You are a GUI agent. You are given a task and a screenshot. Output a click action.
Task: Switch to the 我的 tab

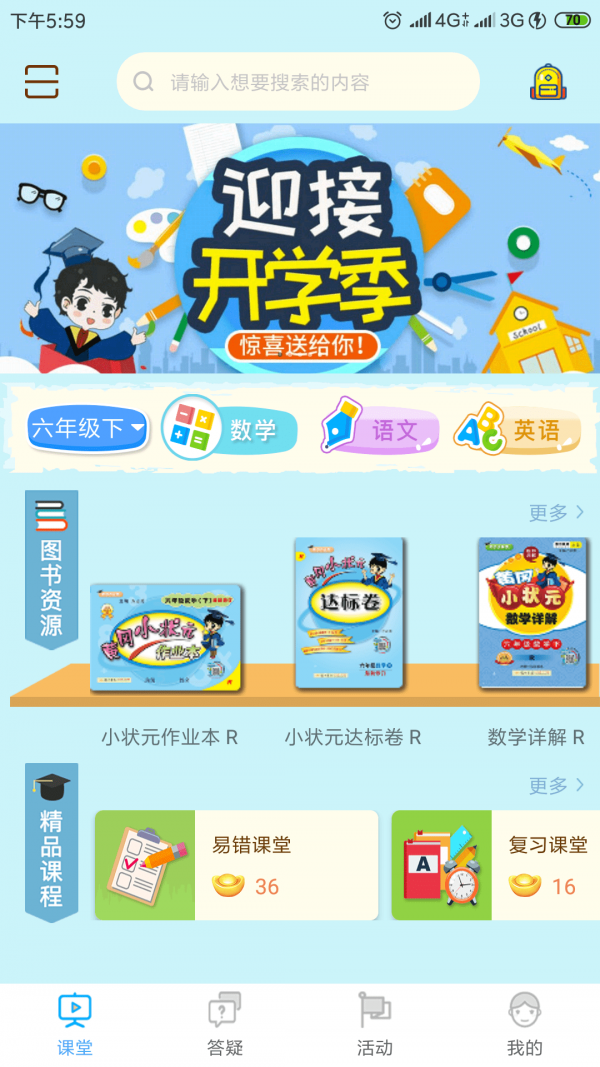click(x=525, y=1025)
